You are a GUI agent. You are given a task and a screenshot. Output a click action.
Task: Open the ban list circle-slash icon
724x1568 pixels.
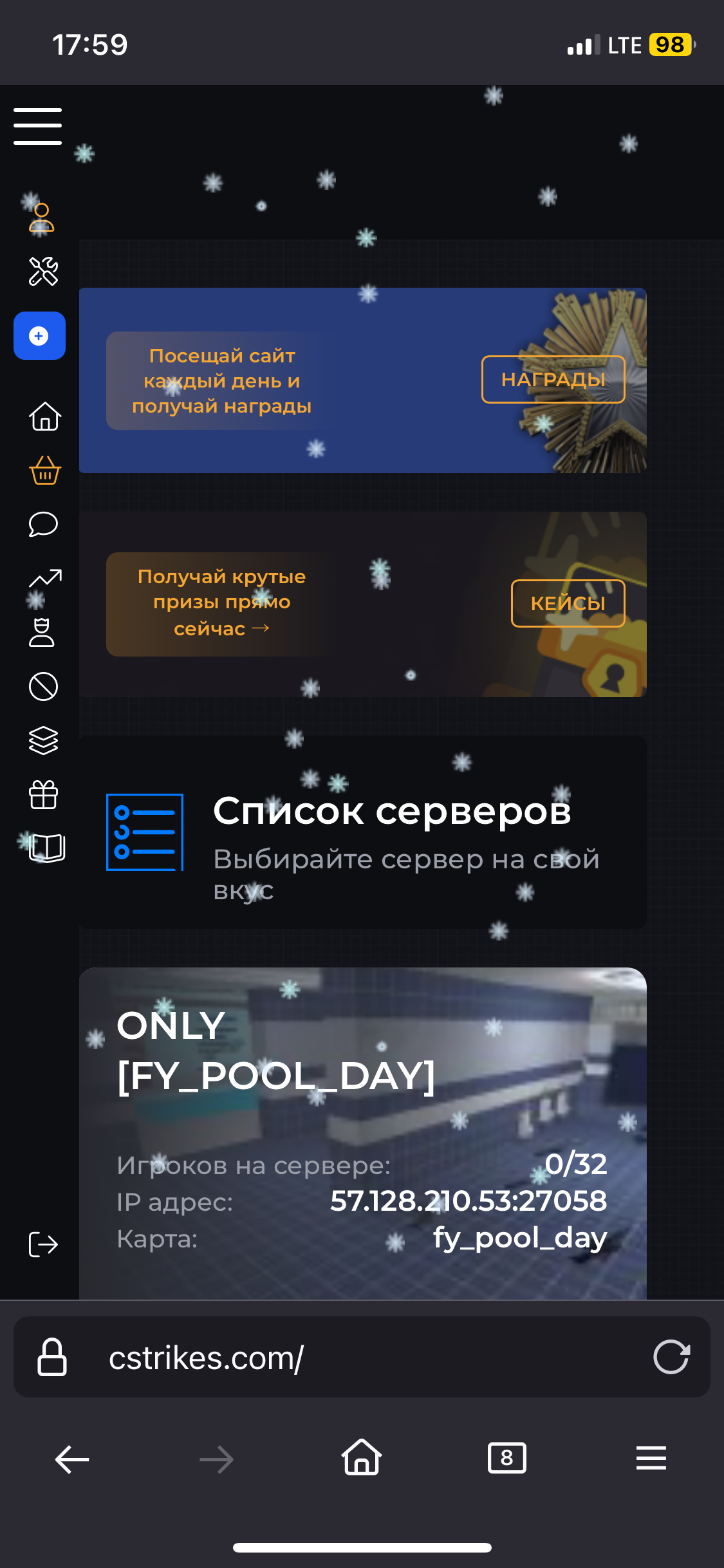pos(43,686)
